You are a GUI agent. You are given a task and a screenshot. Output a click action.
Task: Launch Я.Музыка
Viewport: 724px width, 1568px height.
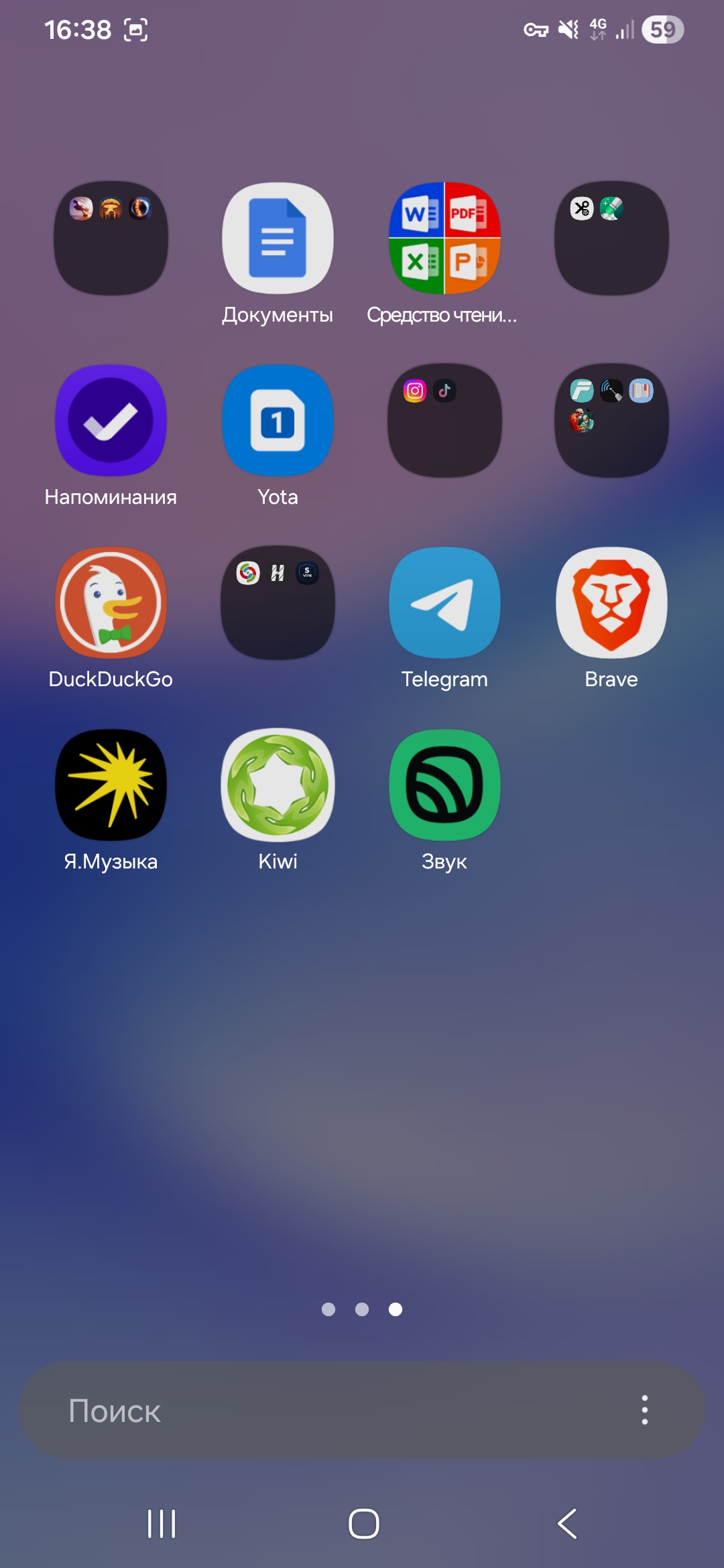[x=111, y=785]
